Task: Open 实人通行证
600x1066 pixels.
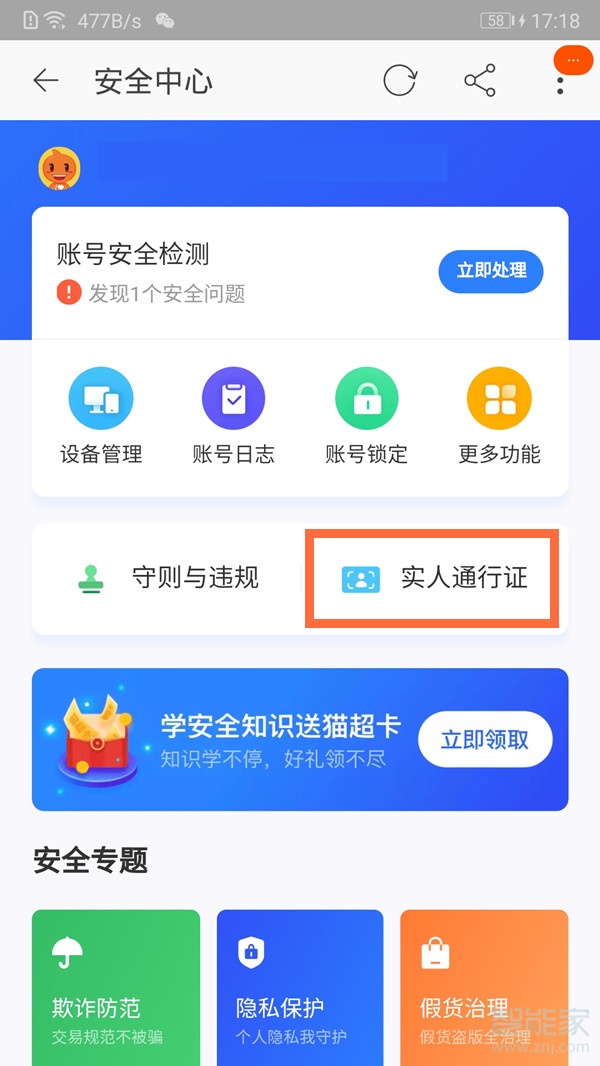Action: (x=433, y=579)
